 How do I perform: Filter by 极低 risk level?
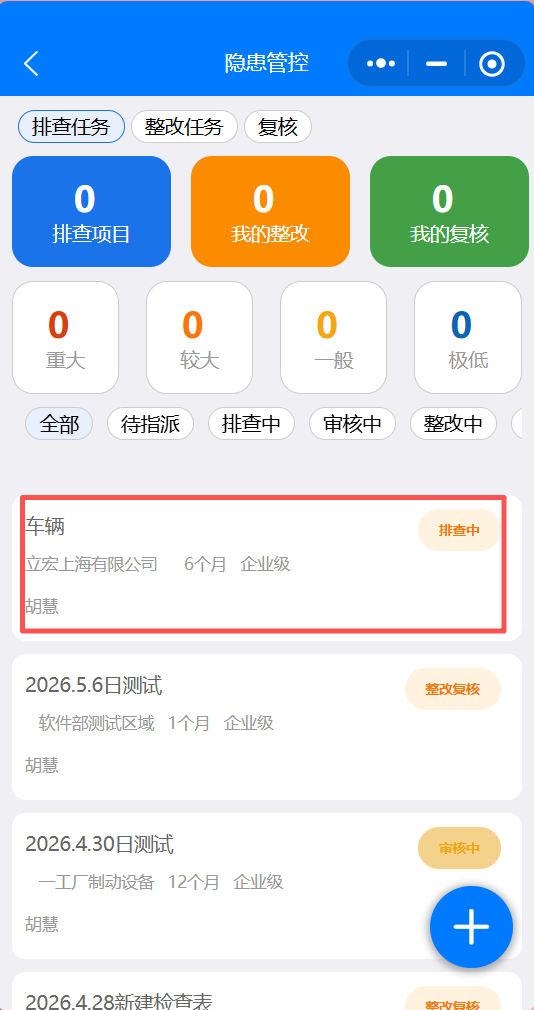468,338
